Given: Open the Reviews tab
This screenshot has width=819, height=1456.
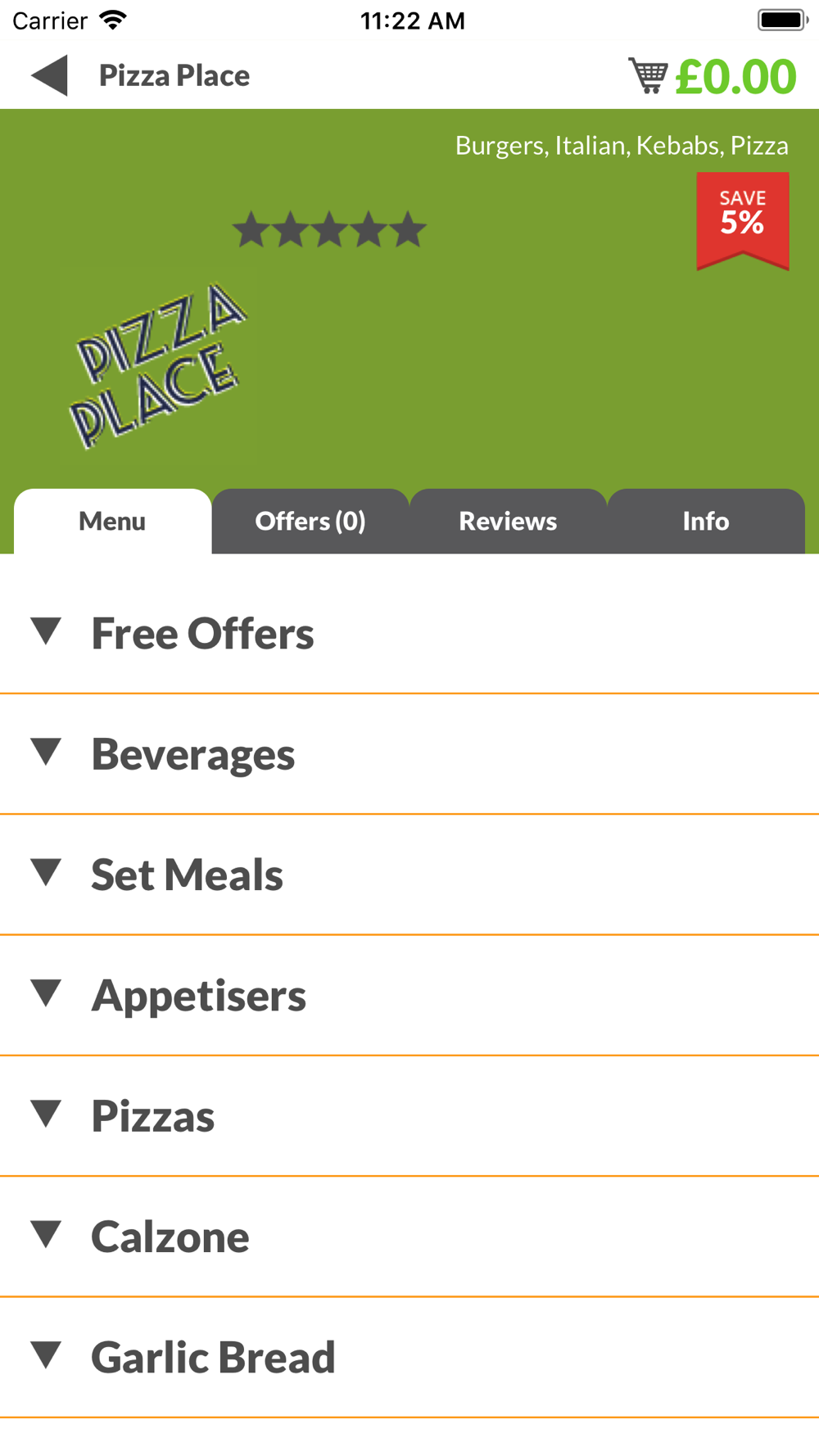Looking at the screenshot, I should coord(508,521).
